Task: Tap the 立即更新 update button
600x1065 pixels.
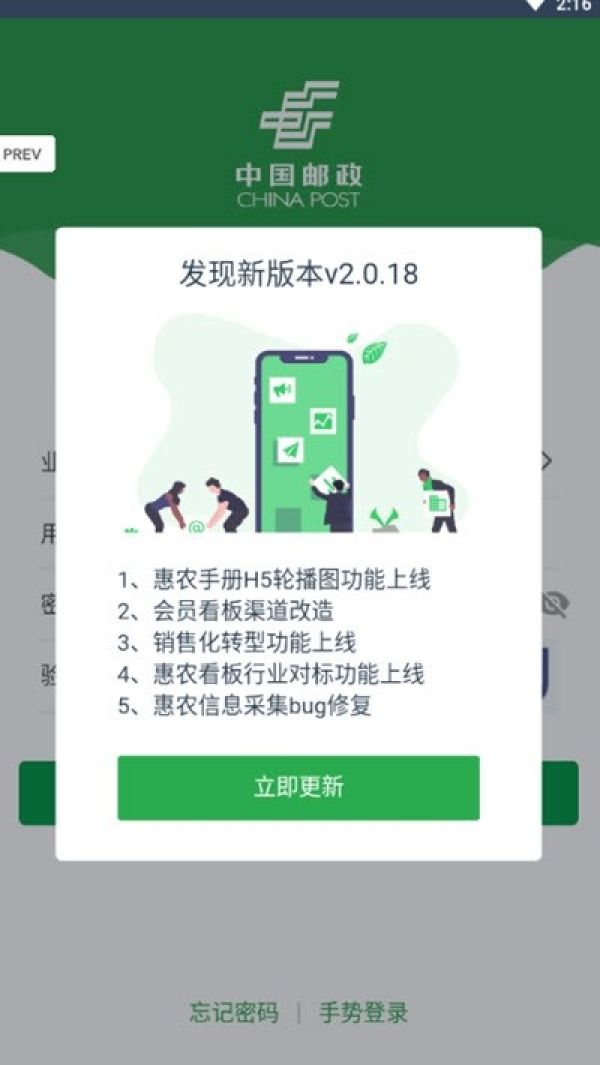Action: 298,787
